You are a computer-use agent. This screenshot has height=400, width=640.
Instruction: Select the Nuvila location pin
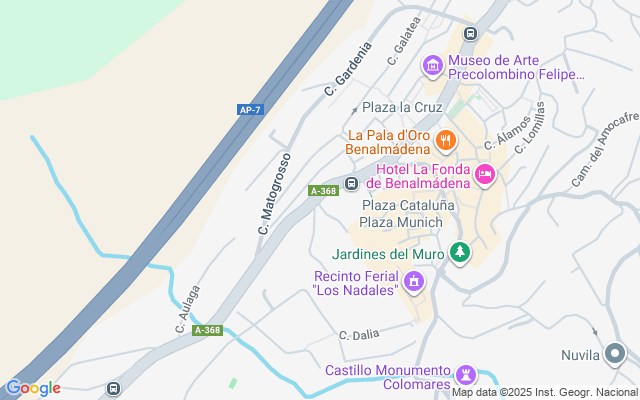click(x=616, y=353)
